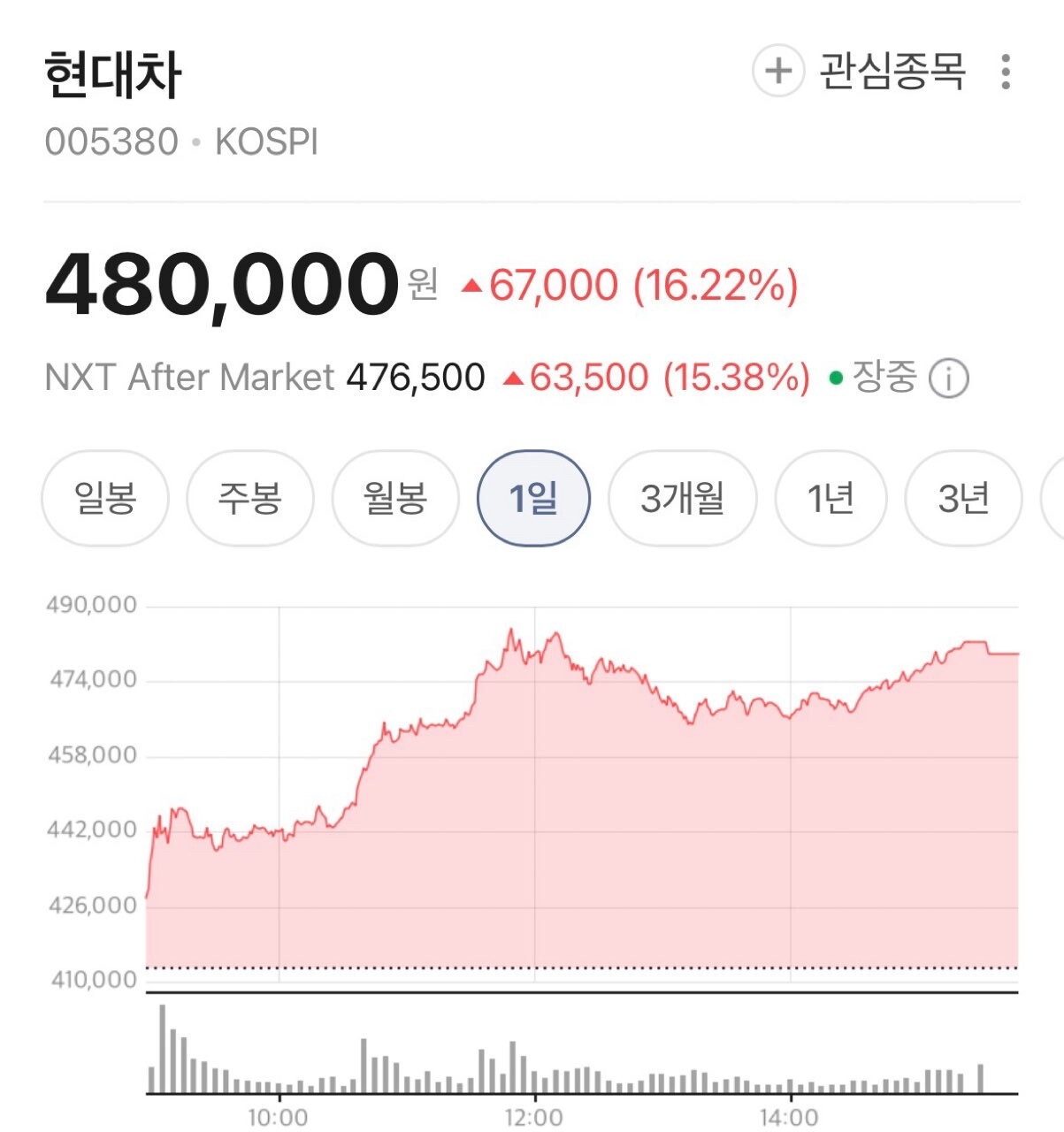View the 3년 chart range
The height and width of the screenshot is (1132, 1064).
coord(963,499)
